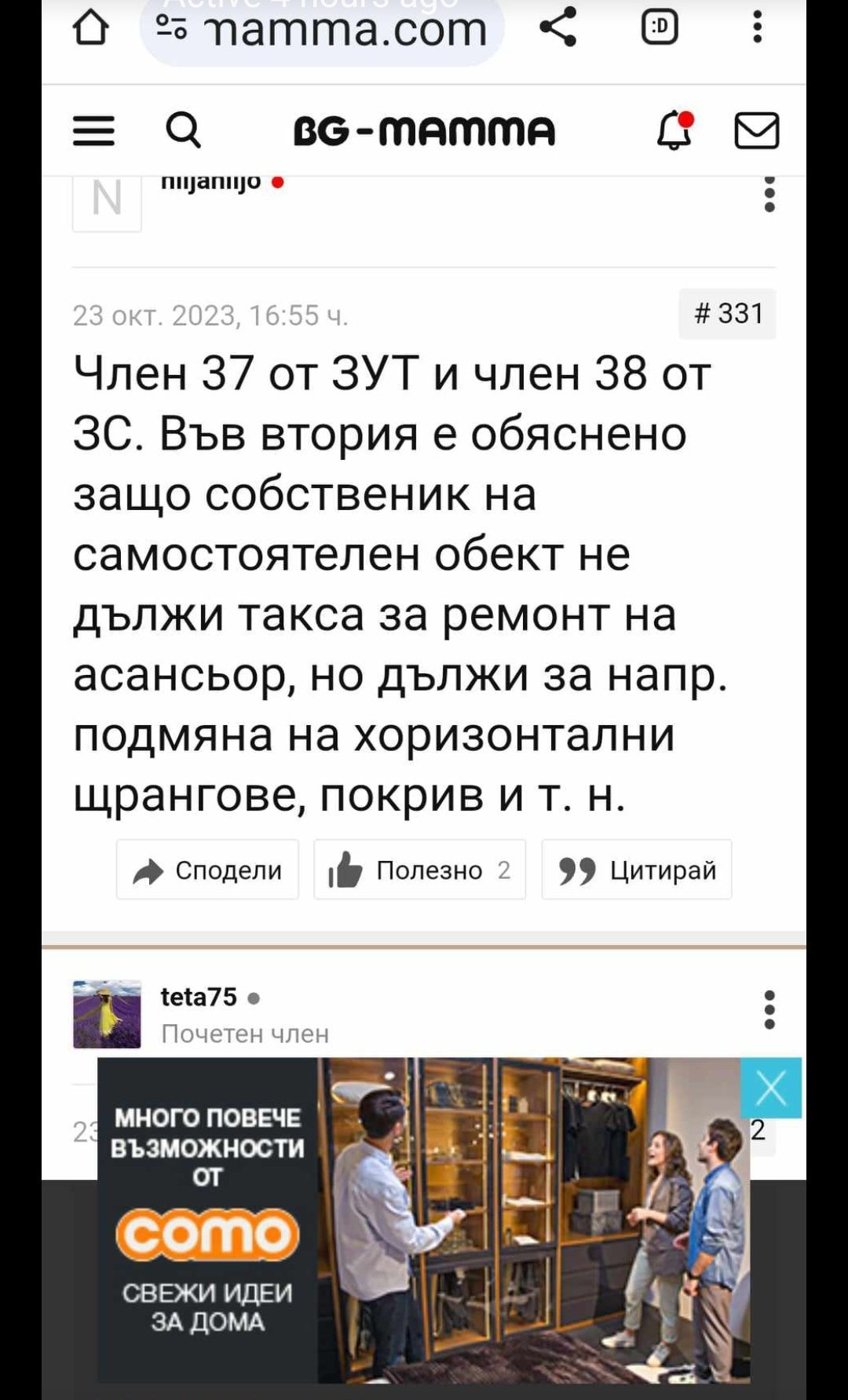Quote the post with the Цитирай button

coord(637,870)
